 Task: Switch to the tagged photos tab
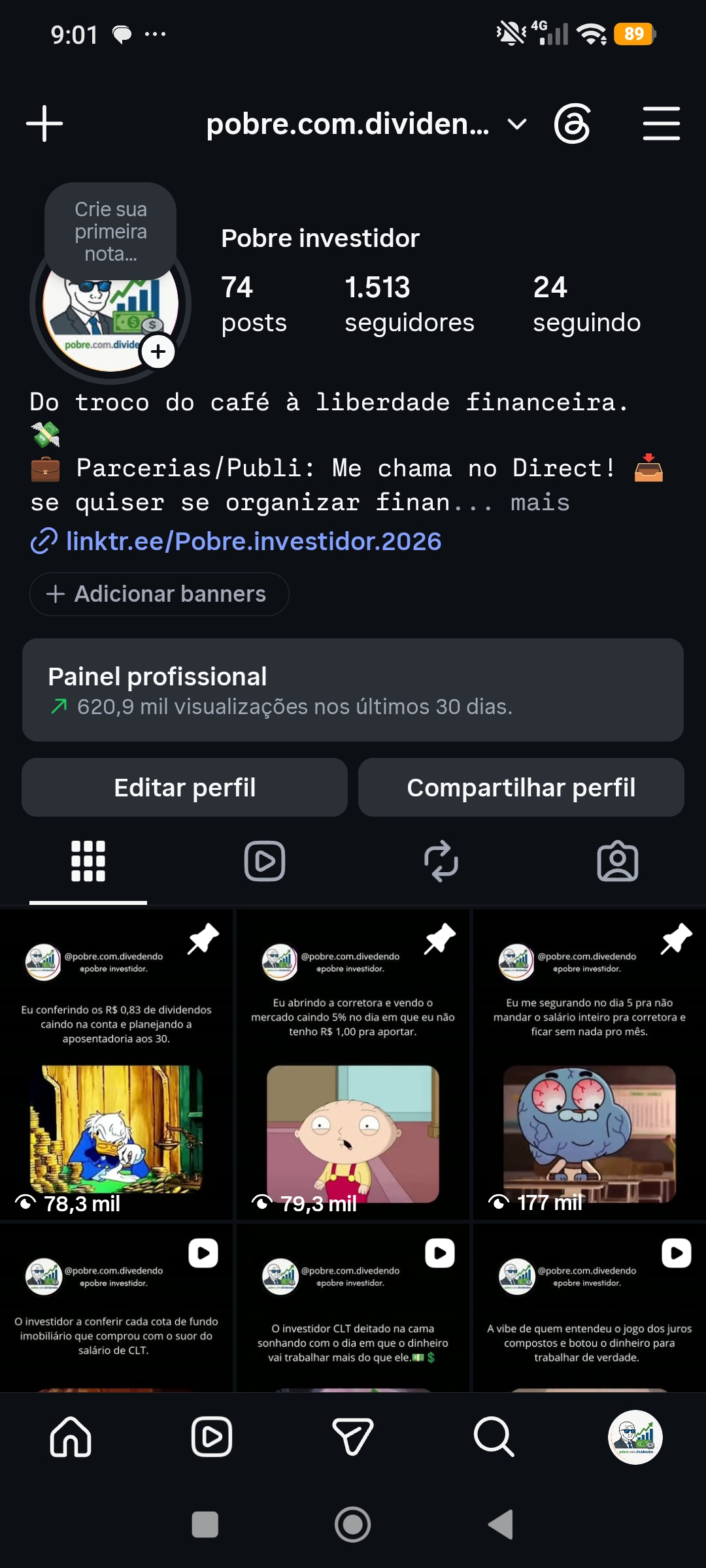[x=618, y=861]
